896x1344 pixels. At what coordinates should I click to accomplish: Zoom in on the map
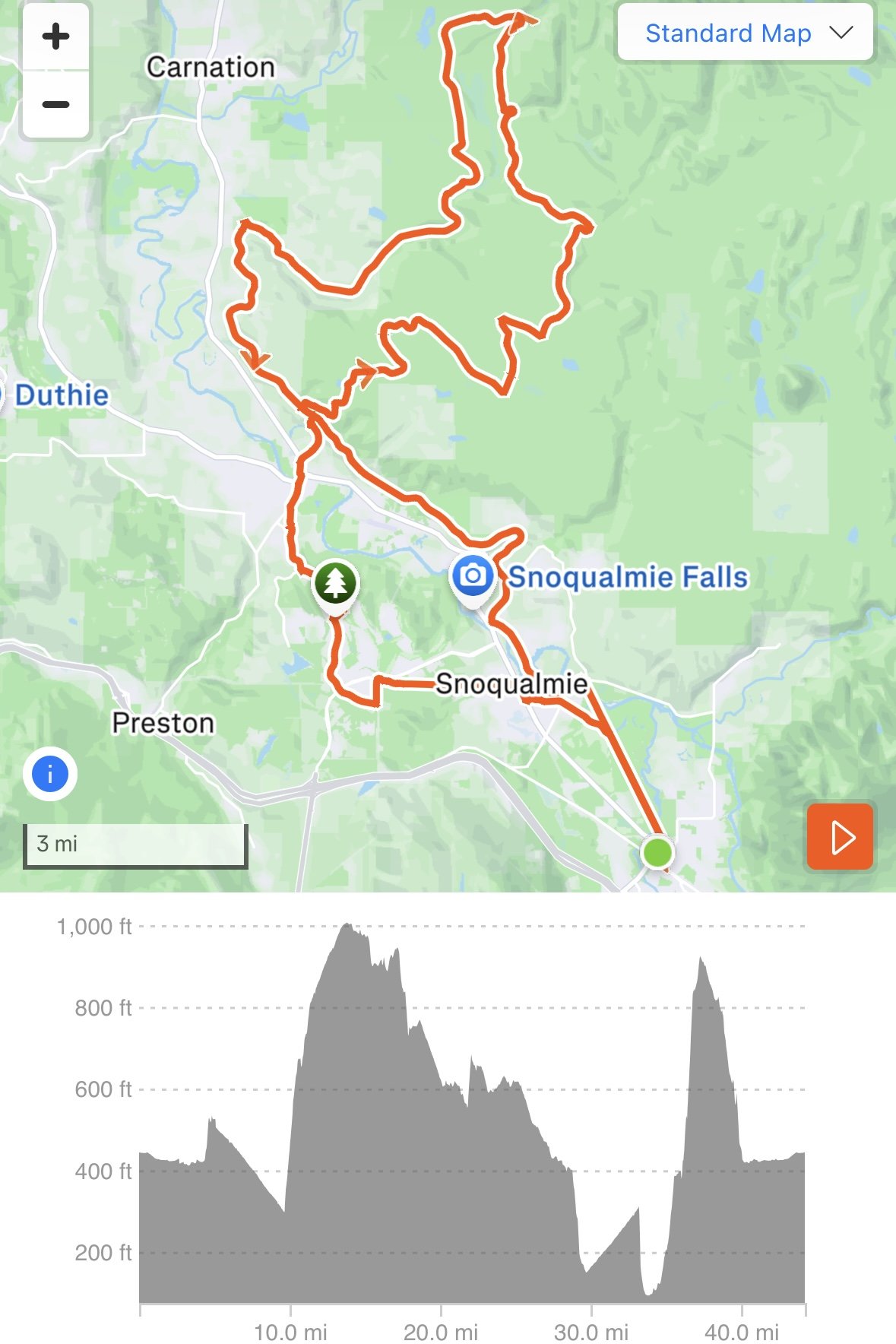tap(55, 36)
